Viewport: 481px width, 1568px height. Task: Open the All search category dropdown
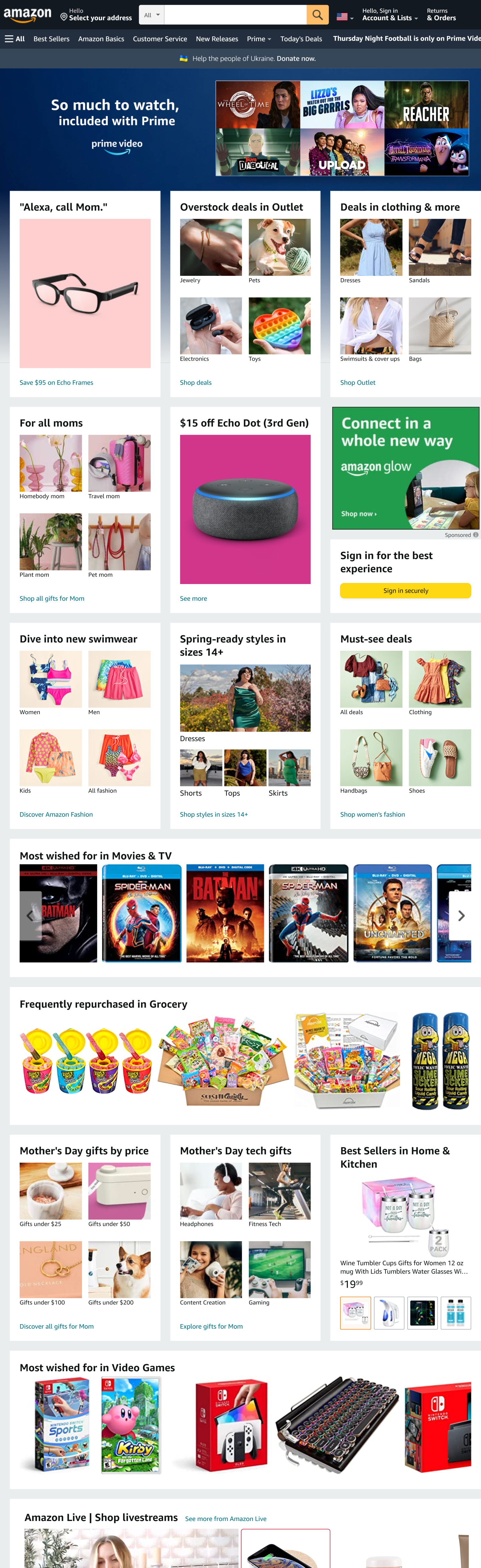tap(151, 15)
